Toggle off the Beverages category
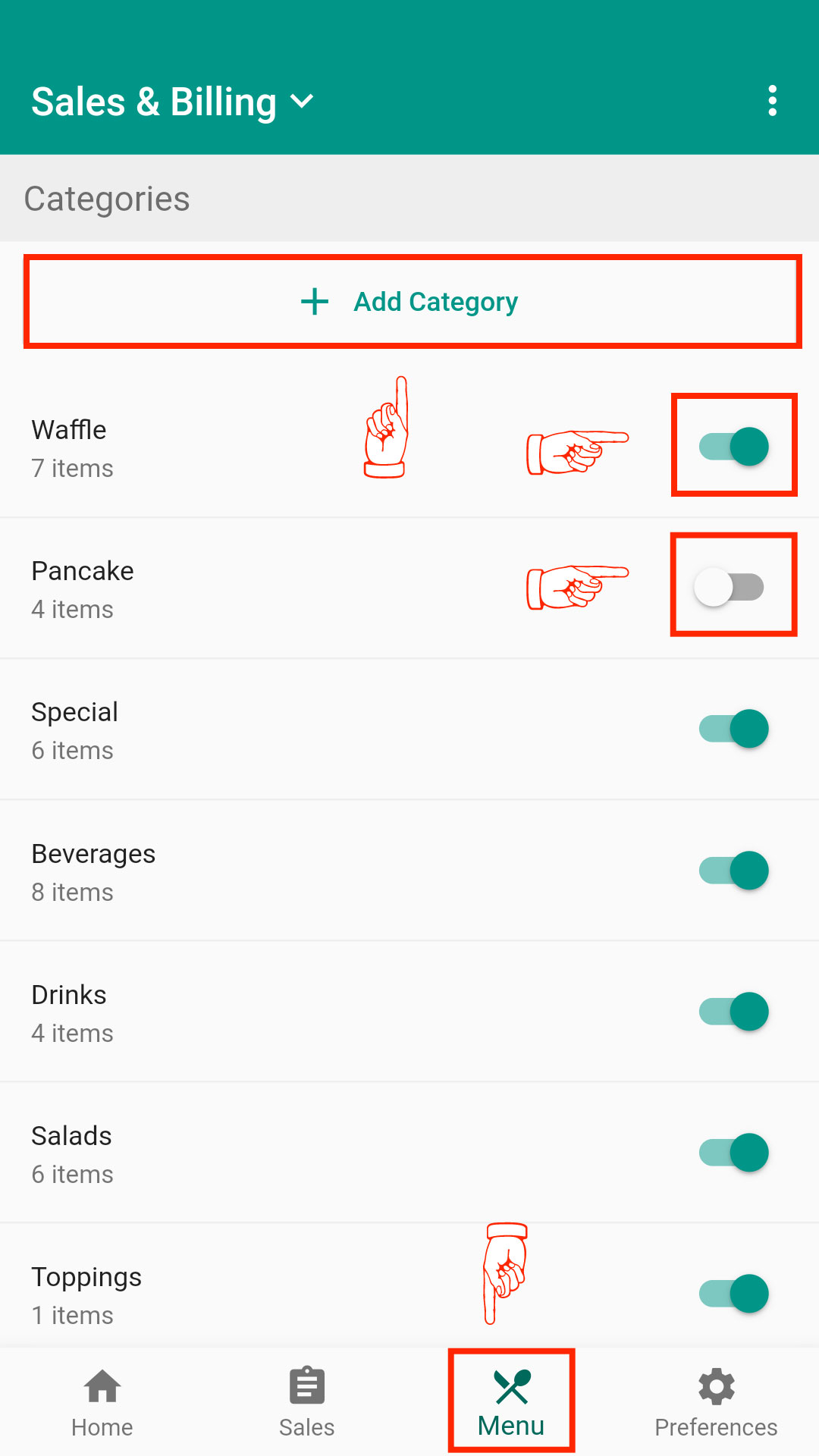The width and height of the screenshot is (819, 1456). (x=734, y=870)
